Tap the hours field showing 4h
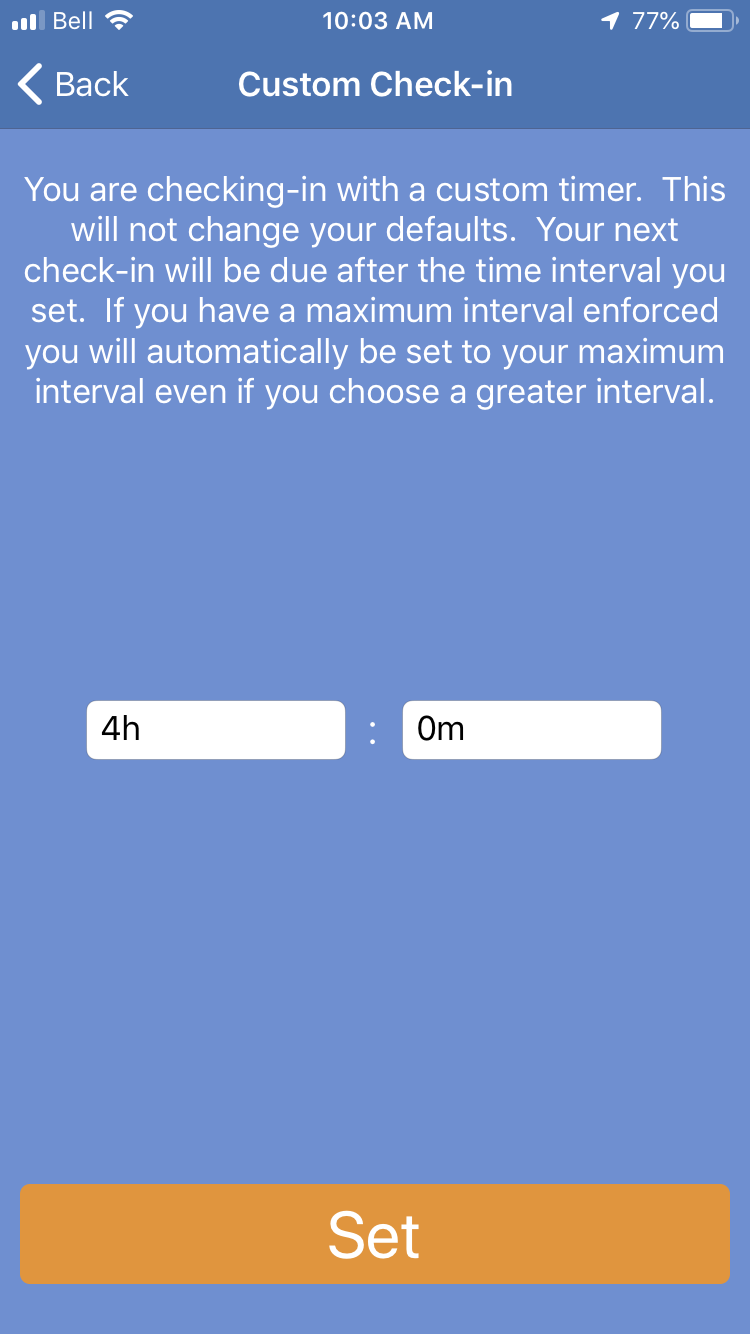 pos(215,729)
